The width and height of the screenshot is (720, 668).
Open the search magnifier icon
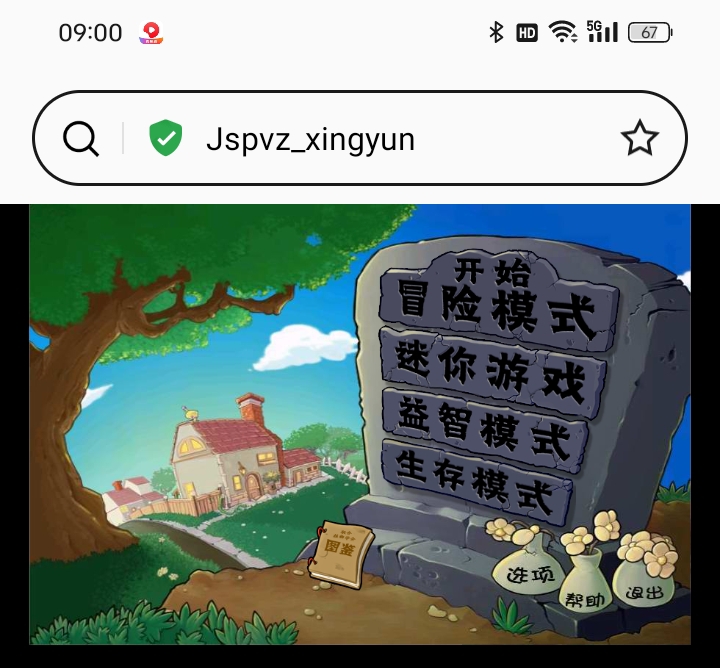81,139
